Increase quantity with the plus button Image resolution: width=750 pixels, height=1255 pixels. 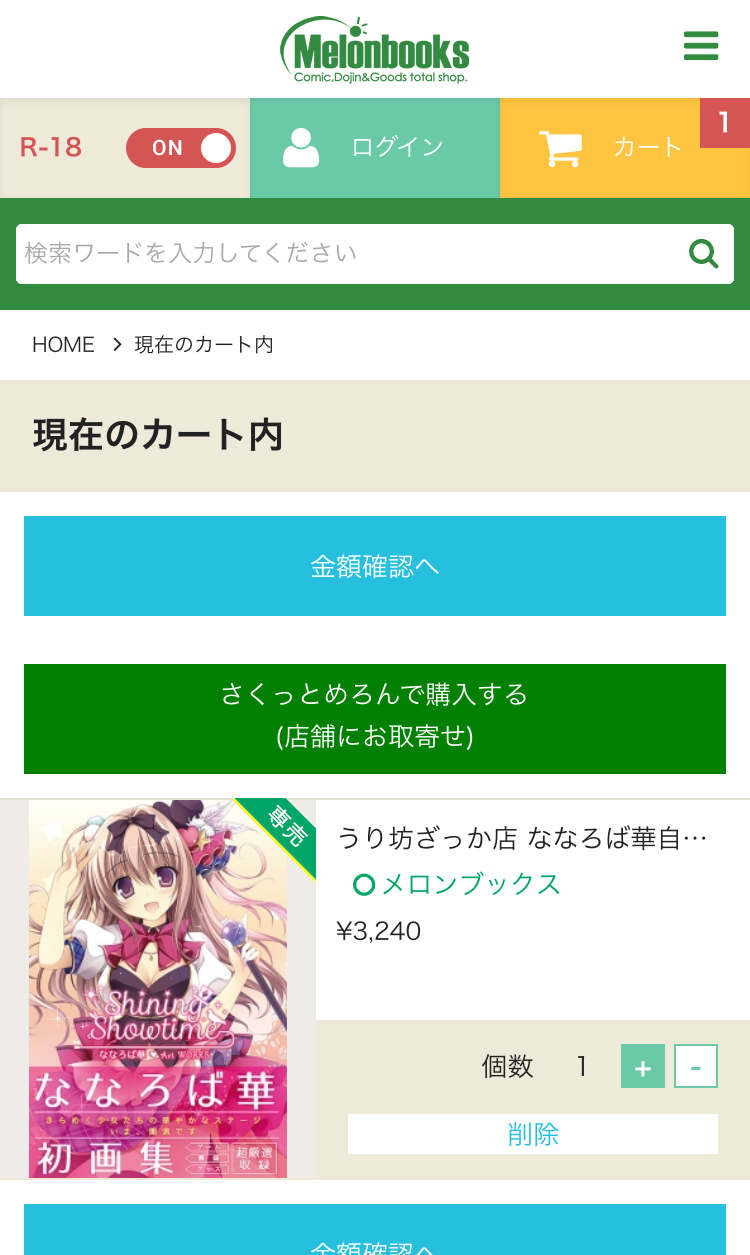pyautogui.click(x=643, y=1066)
